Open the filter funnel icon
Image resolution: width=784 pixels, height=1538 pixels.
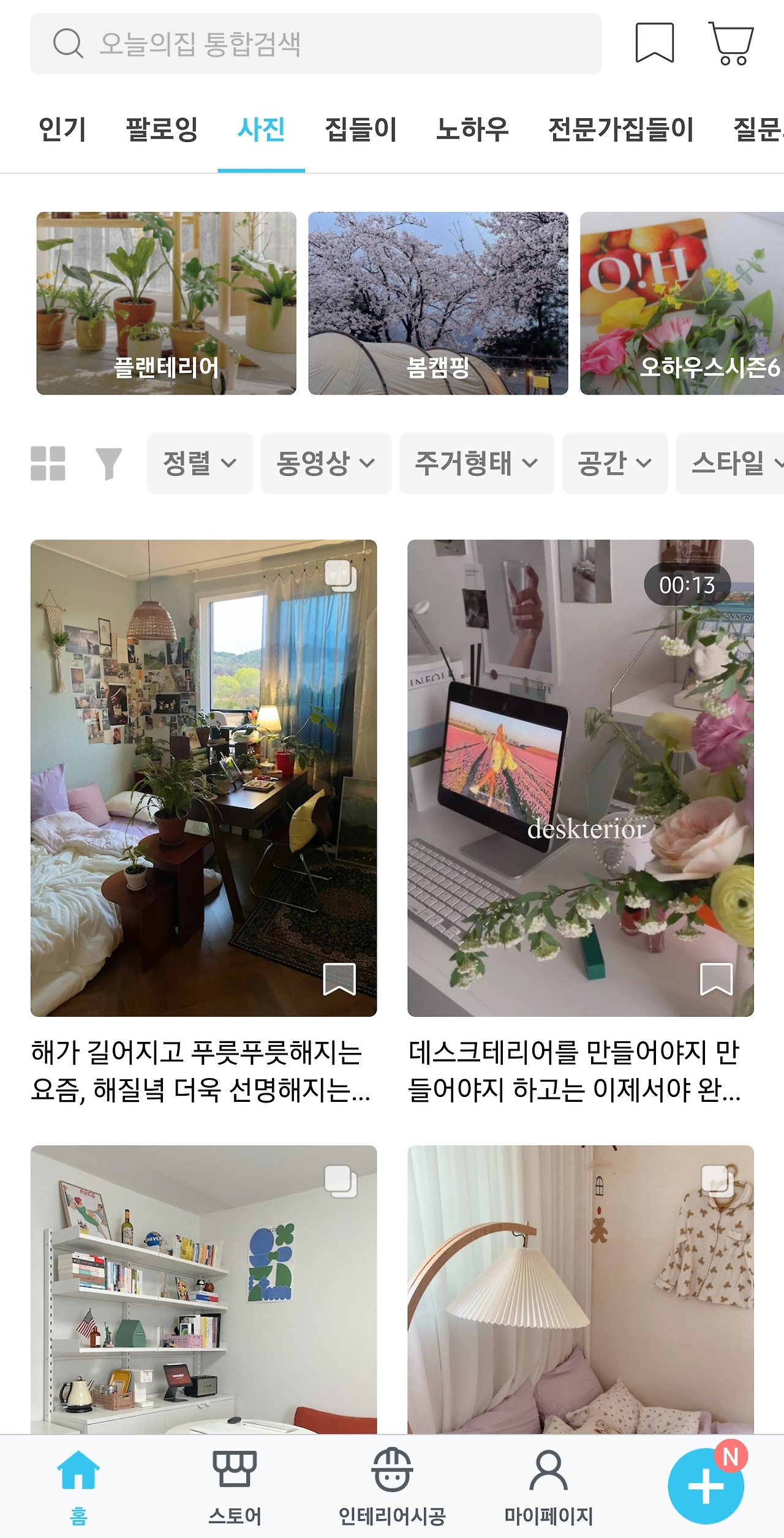[x=109, y=464]
